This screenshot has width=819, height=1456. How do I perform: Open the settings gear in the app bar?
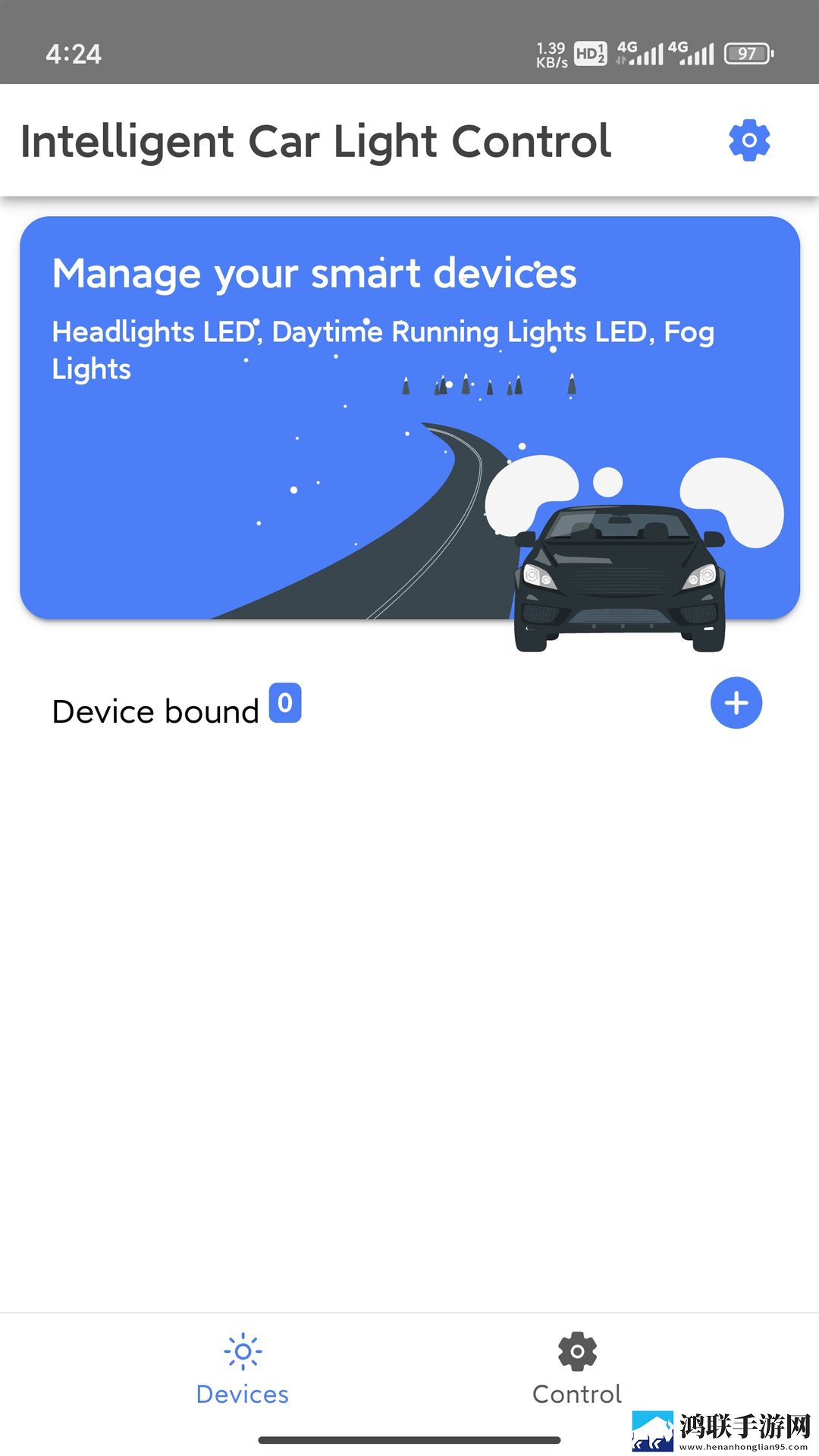(749, 140)
